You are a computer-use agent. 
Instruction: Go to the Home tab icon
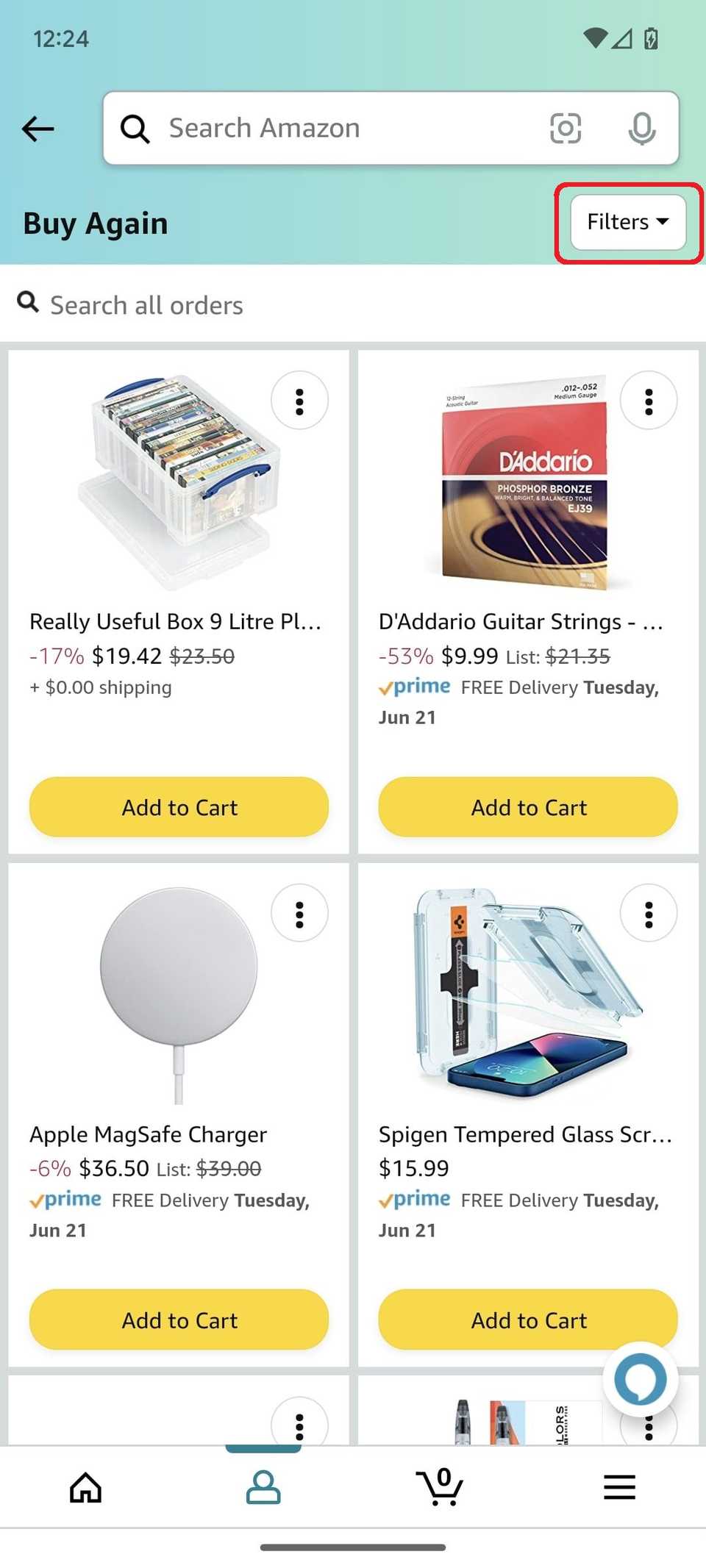pos(85,1486)
